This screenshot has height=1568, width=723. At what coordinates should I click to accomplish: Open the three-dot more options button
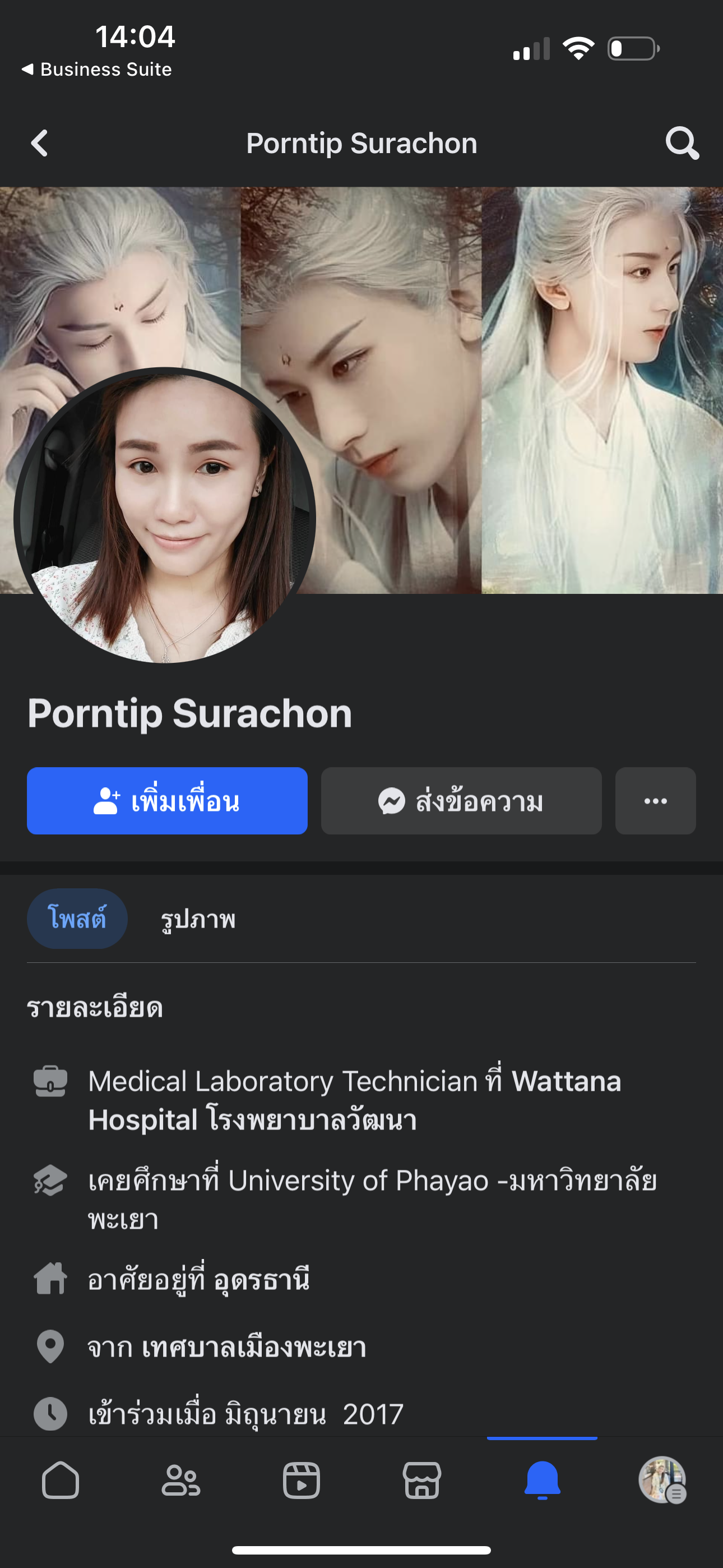pyautogui.click(x=655, y=800)
